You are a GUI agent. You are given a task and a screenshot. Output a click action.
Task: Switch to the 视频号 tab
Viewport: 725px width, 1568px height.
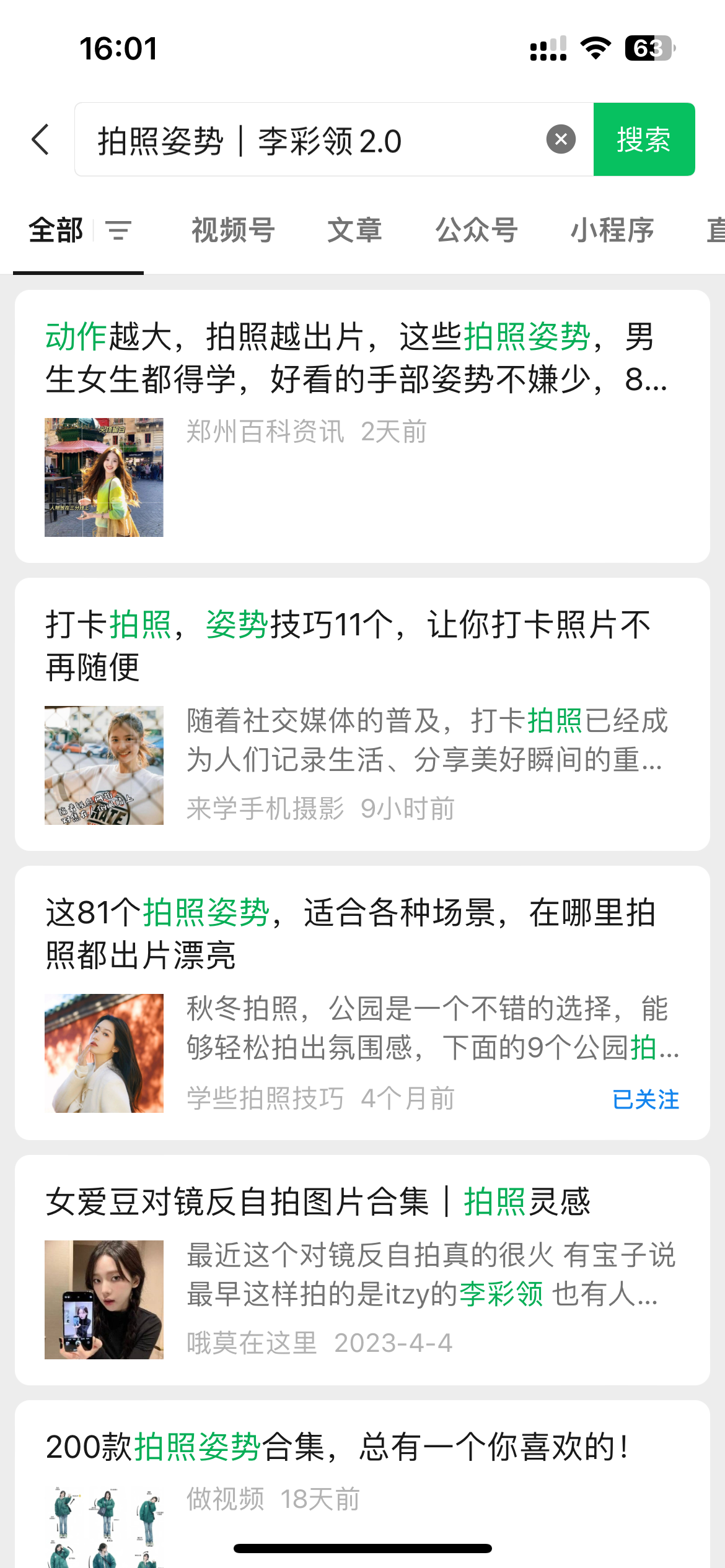click(x=233, y=230)
